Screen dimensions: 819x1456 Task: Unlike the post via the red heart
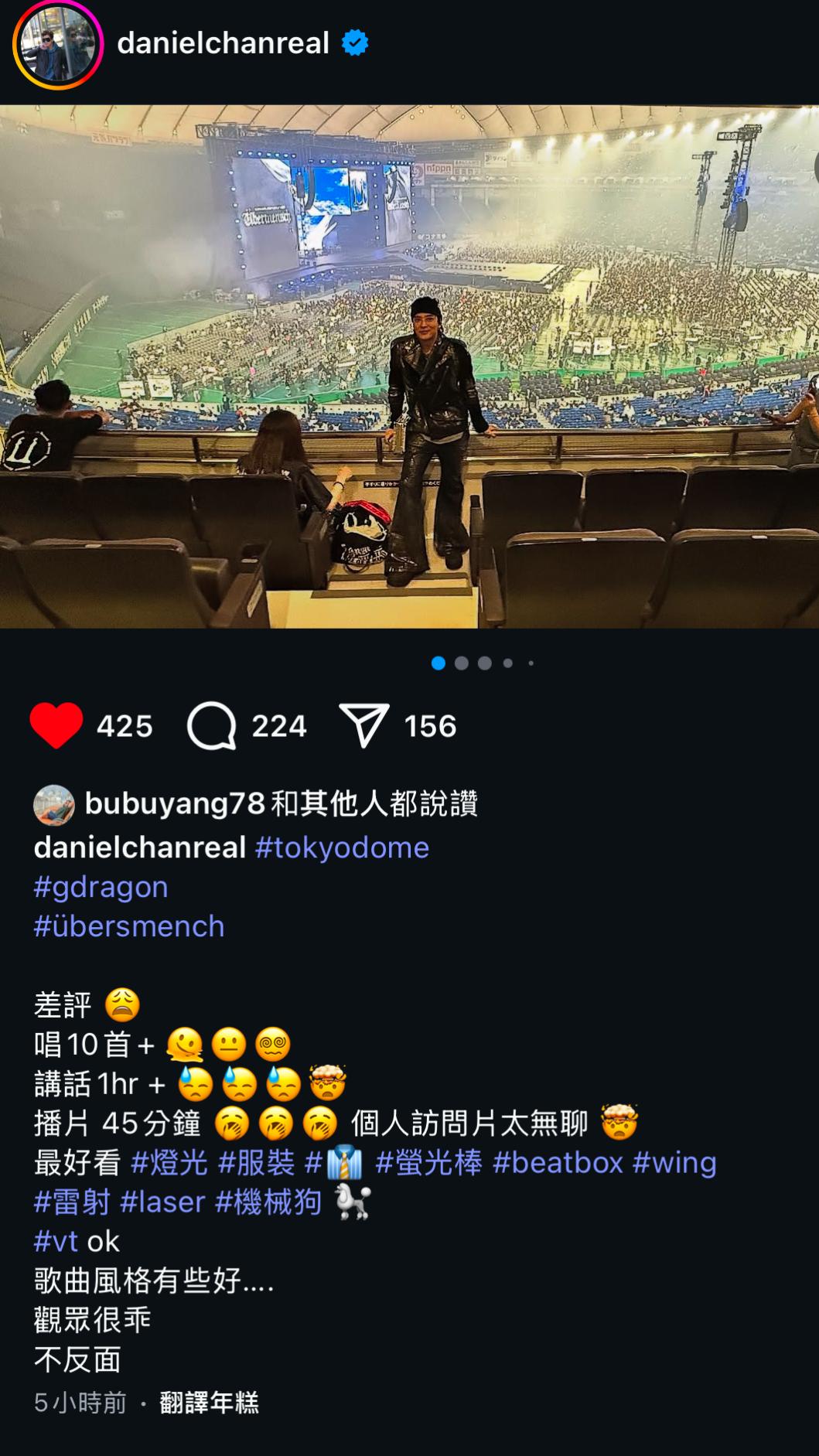click(56, 725)
